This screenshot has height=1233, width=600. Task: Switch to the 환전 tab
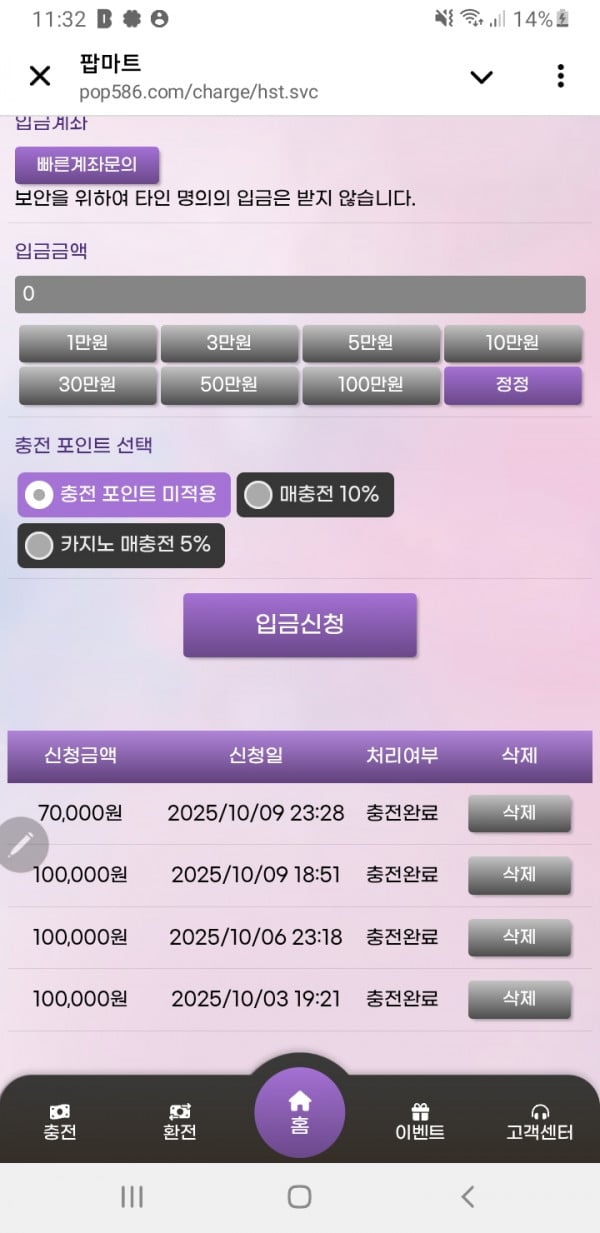point(180,1121)
